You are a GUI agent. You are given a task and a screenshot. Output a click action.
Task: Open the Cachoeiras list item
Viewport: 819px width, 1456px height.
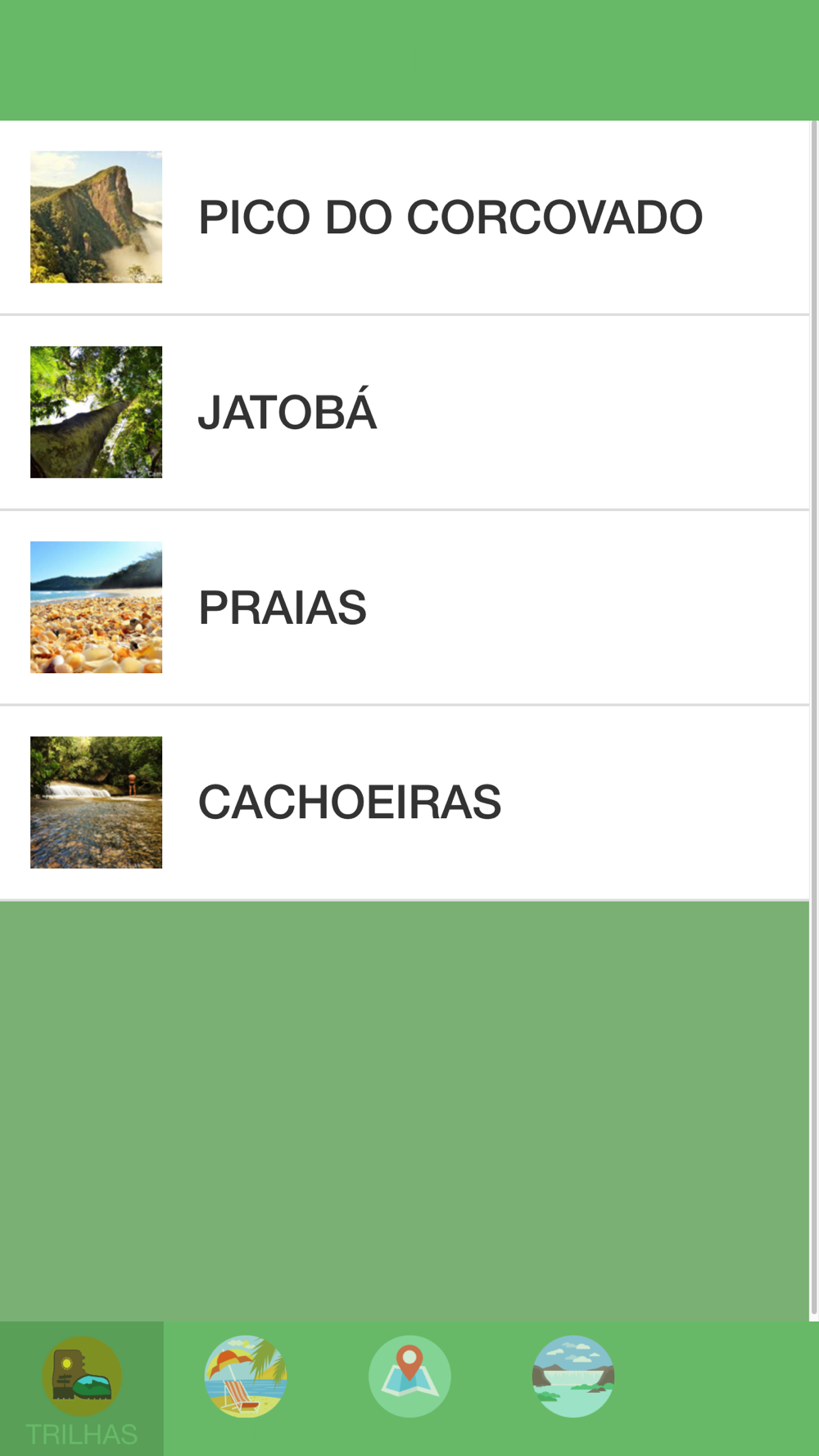405,802
